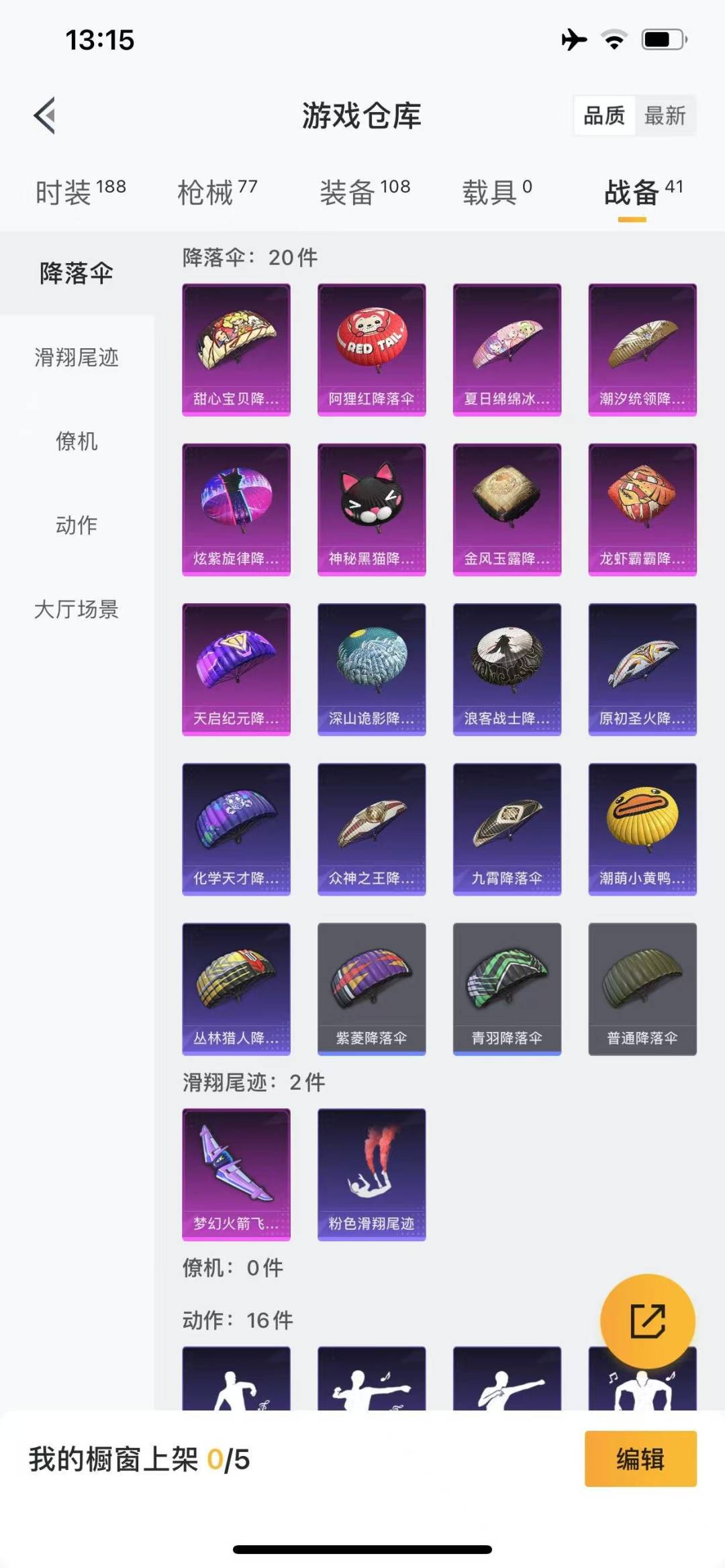Open the 粉色滑翔尾迹 item

[x=371, y=1174]
